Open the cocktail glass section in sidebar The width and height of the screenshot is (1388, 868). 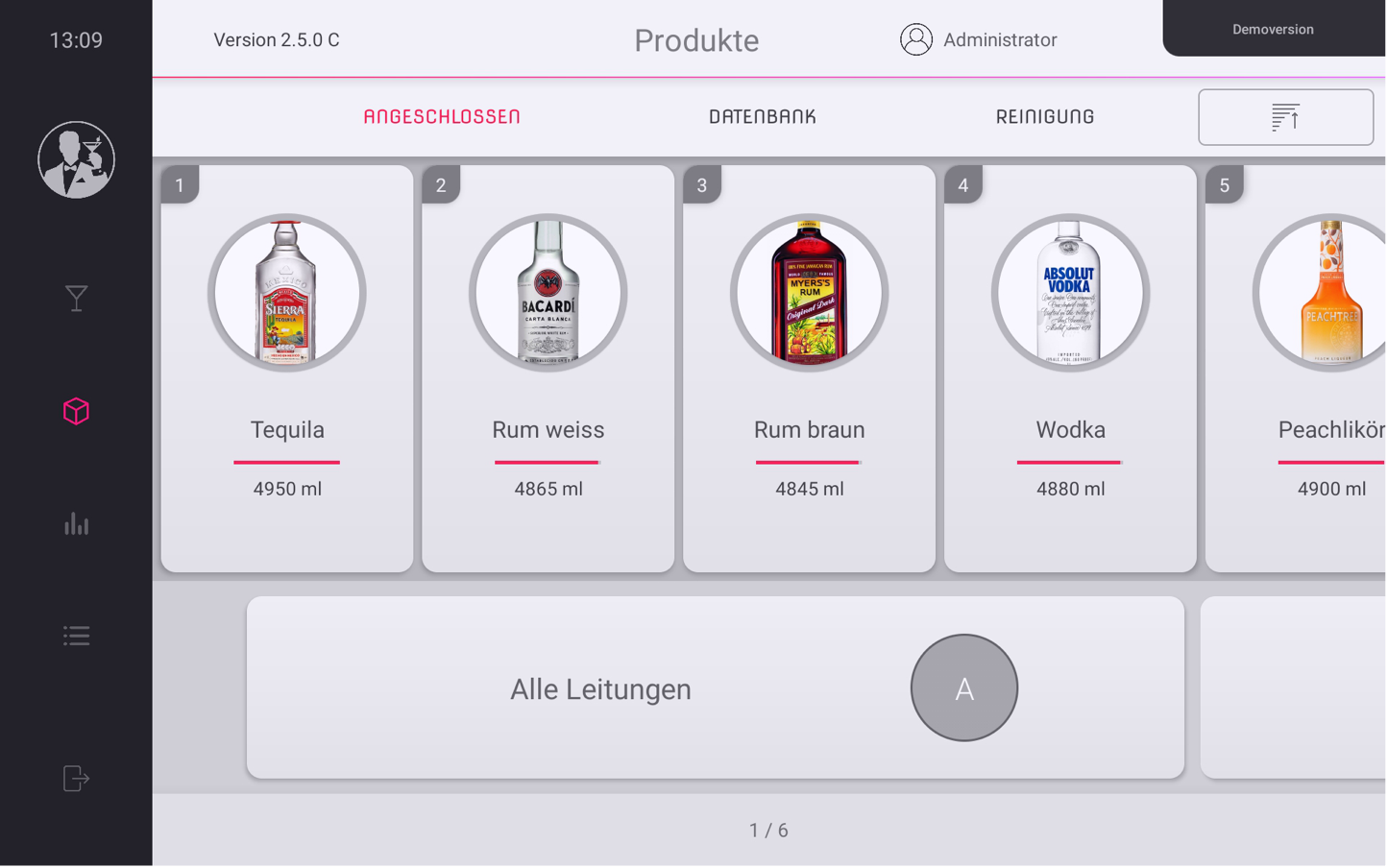pos(76,299)
